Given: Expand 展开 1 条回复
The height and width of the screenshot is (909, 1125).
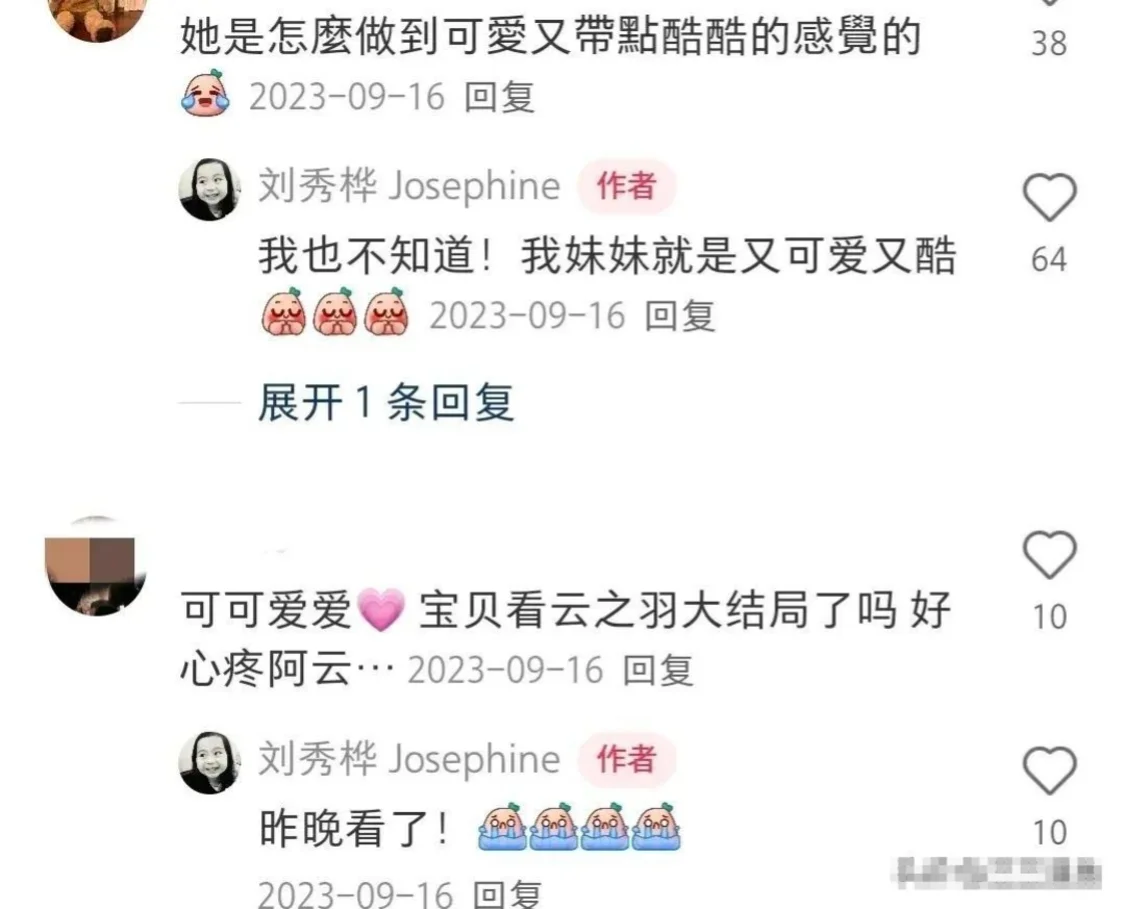Looking at the screenshot, I should point(385,403).
